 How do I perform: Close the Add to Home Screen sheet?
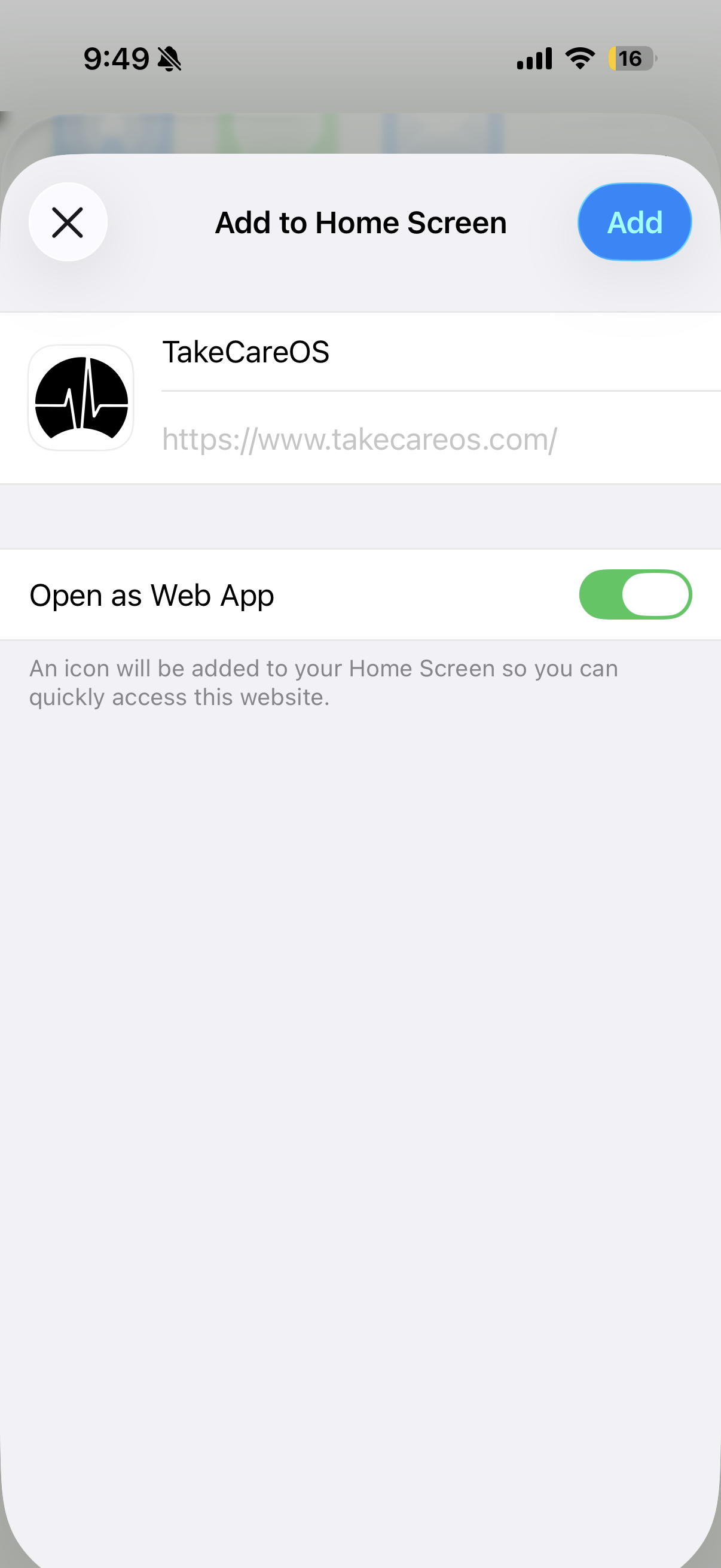coord(68,222)
